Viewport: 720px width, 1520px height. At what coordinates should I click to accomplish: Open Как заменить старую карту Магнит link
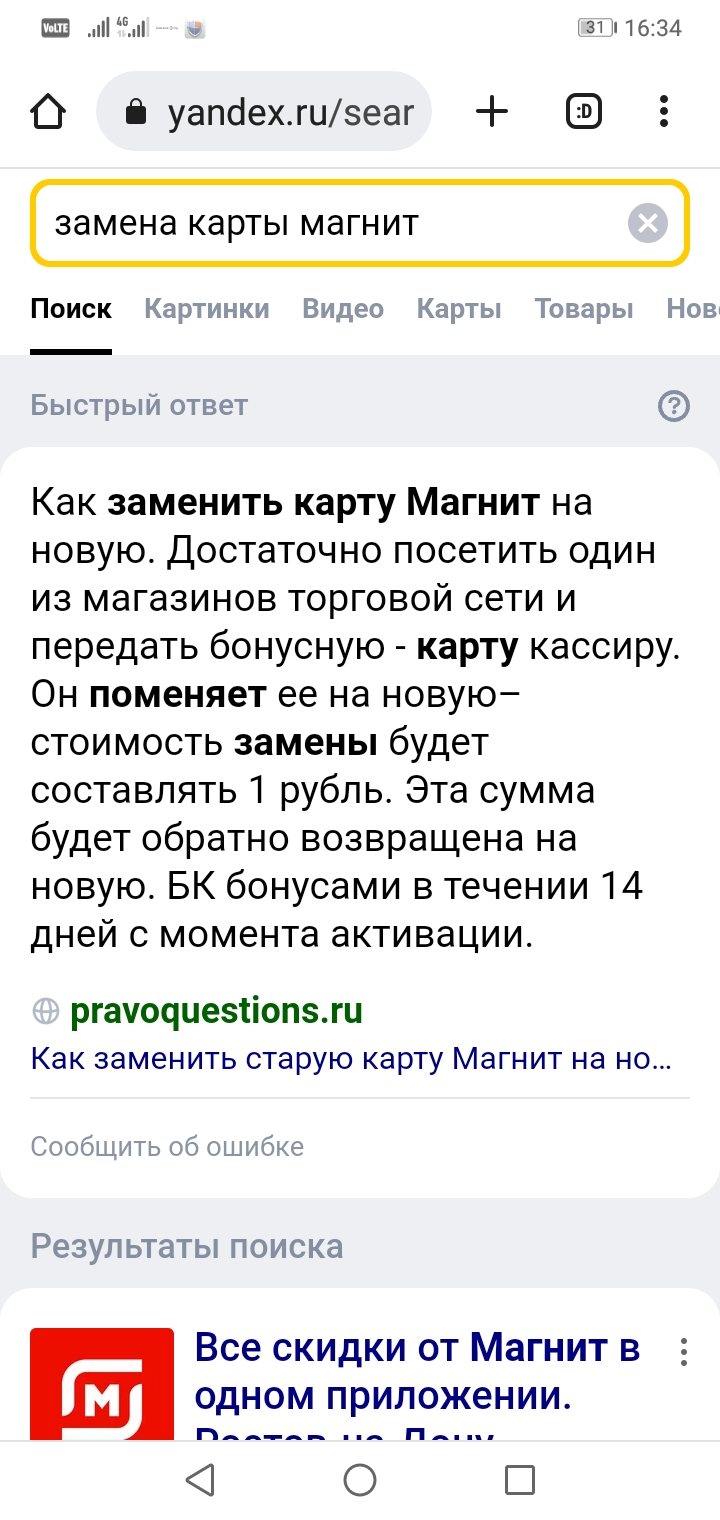coord(351,1058)
